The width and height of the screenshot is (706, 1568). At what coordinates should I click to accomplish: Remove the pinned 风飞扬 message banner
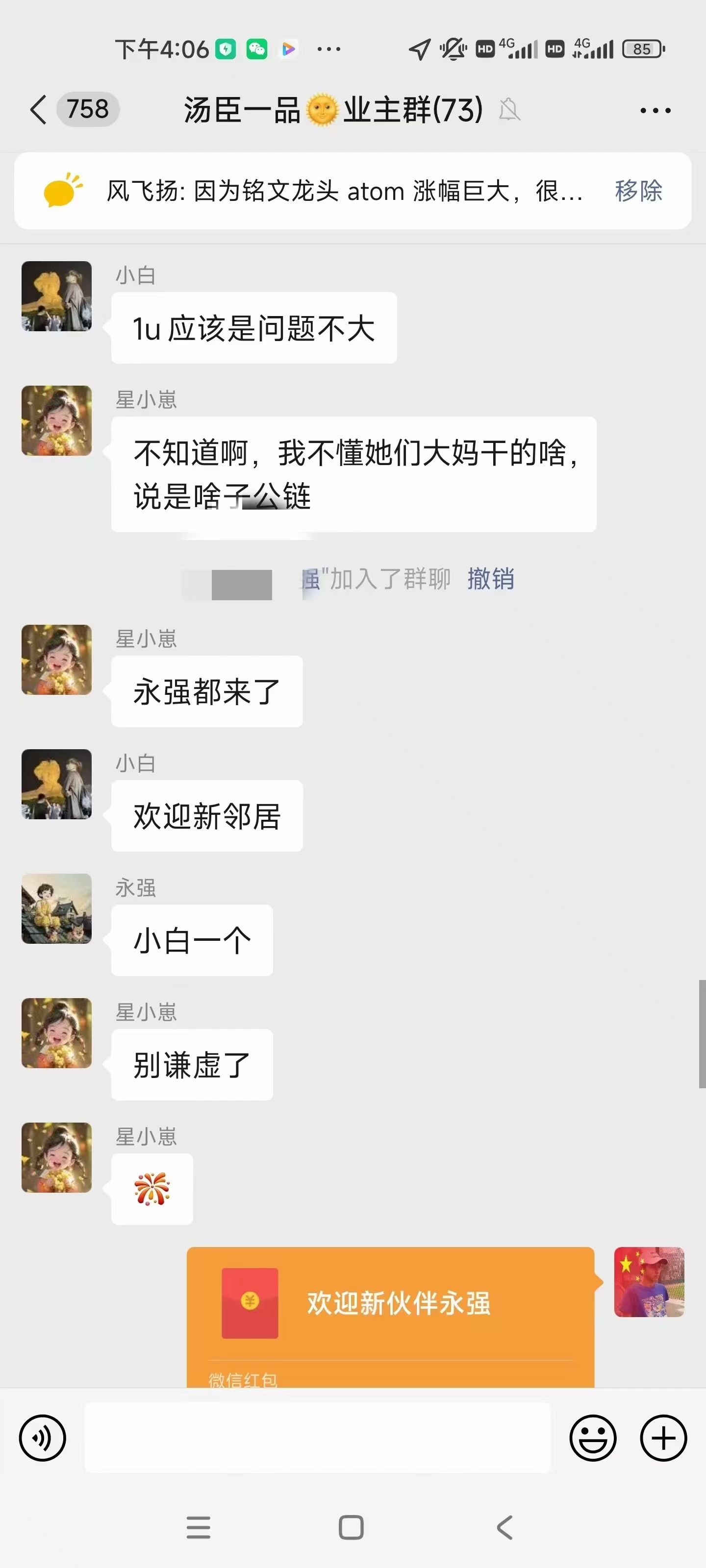(638, 191)
